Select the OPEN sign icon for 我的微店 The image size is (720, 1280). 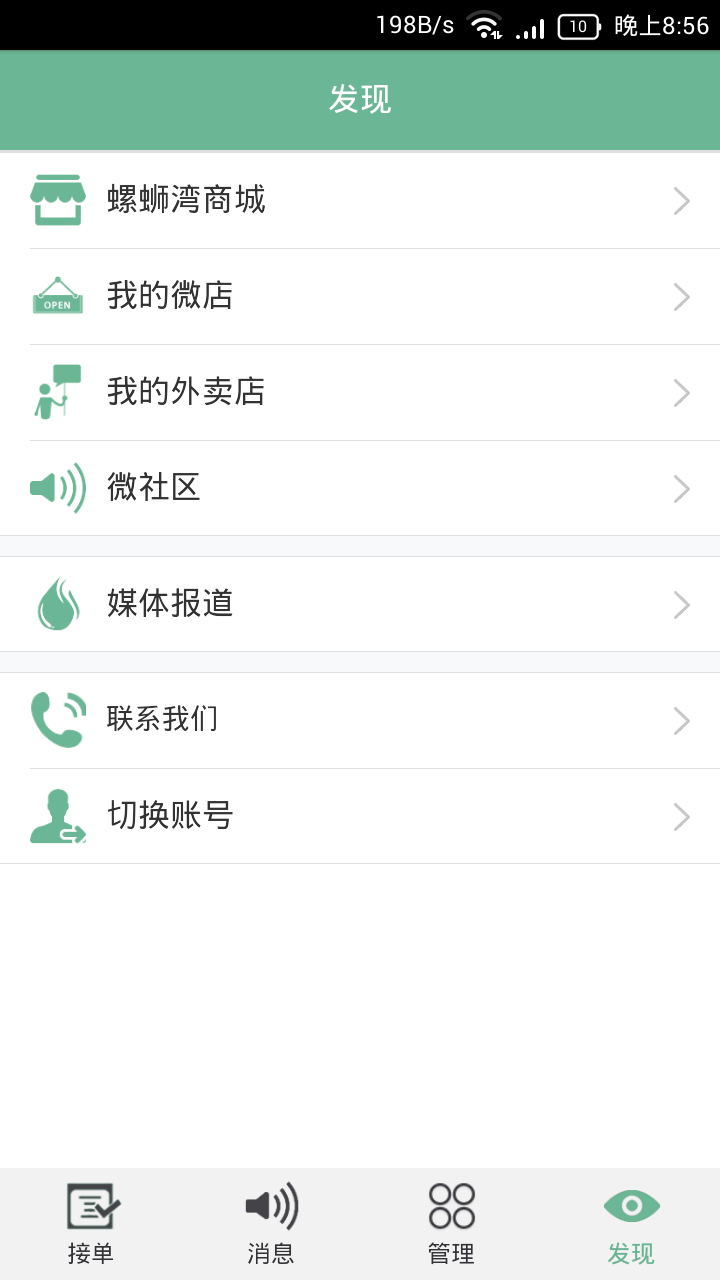pyautogui.click(x=57, y=296)
